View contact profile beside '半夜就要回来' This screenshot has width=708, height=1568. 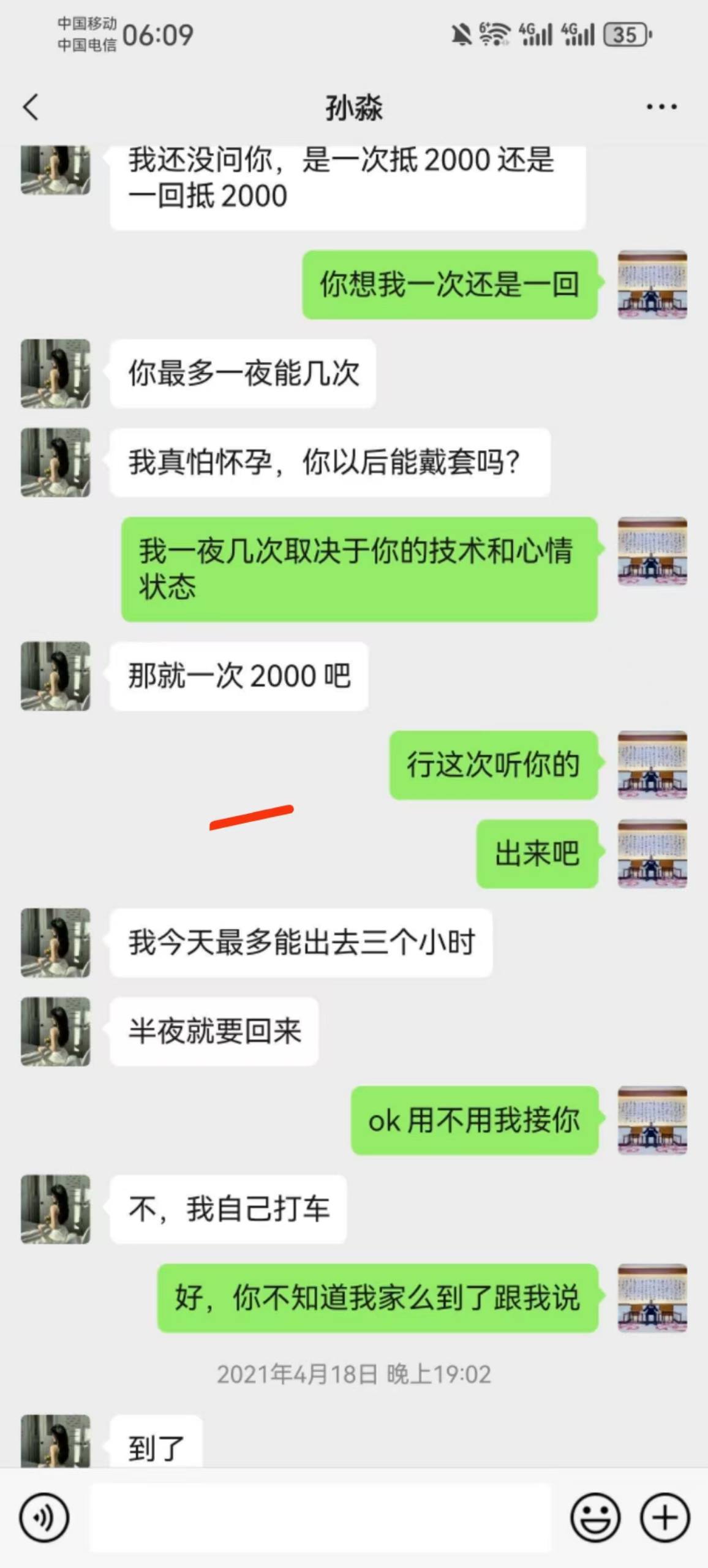tap(56, 1031)
